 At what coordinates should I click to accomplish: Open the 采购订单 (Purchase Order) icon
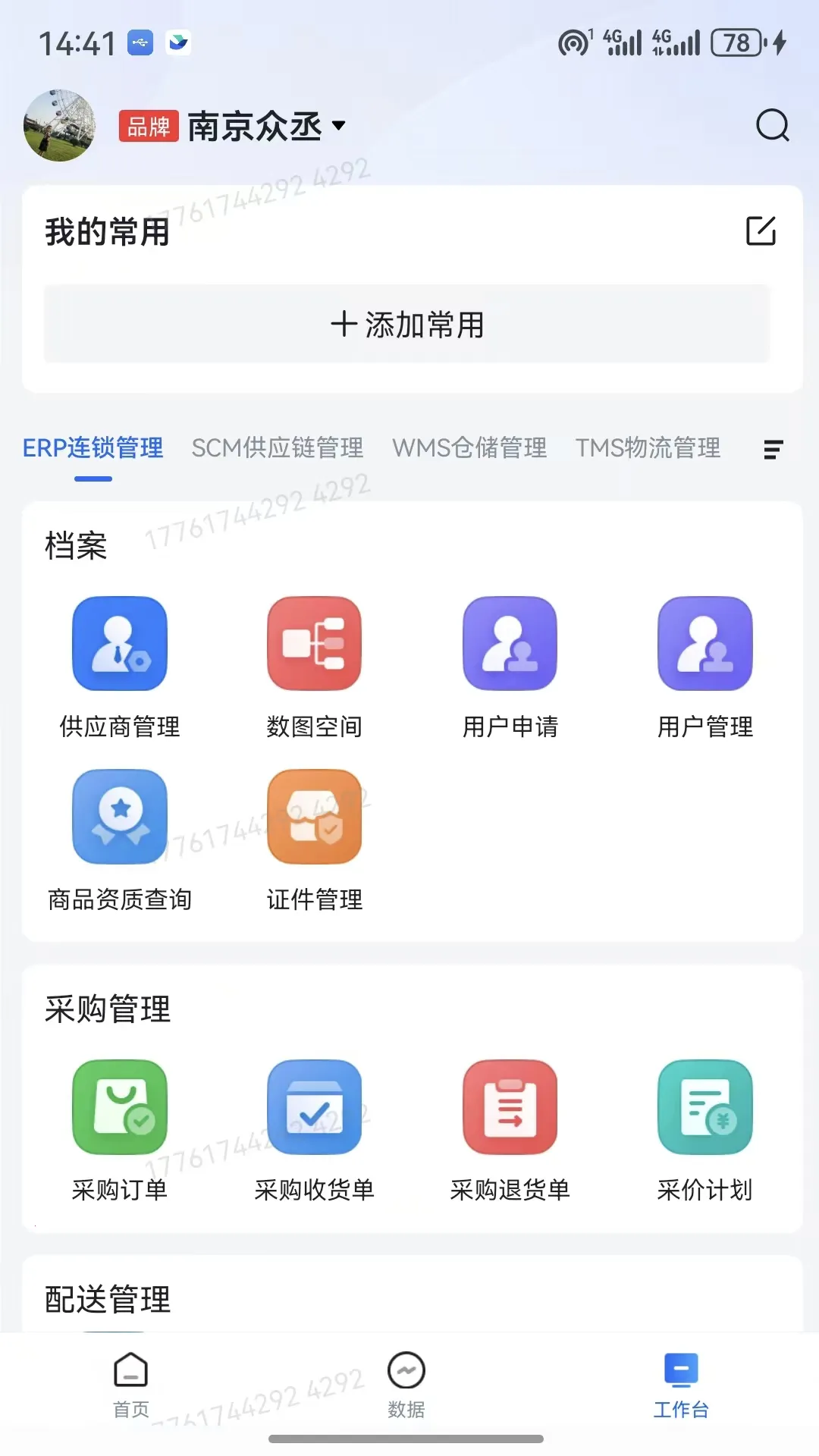pyautogui.click(x=119, y=1106)
